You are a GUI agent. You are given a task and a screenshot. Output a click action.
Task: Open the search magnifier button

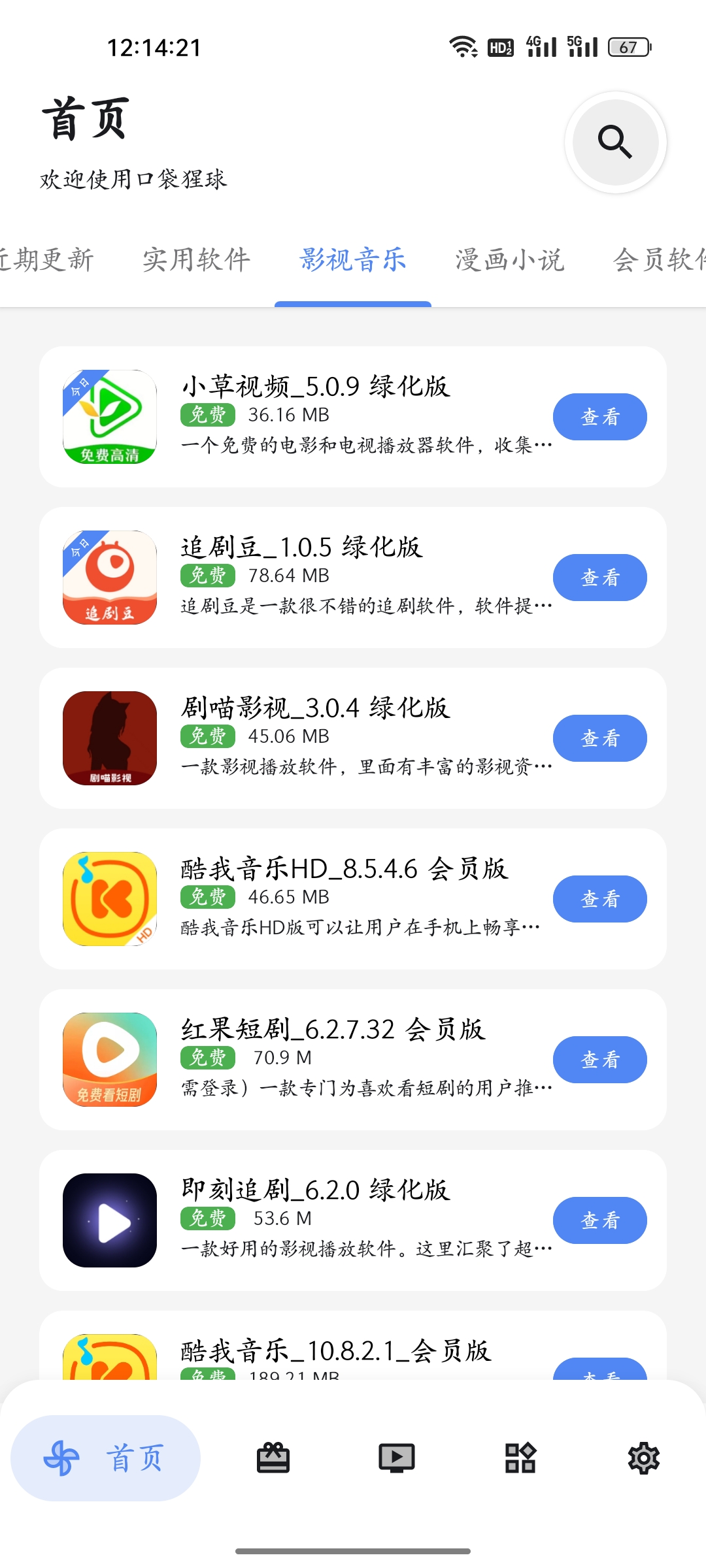(x=615, y=142)
